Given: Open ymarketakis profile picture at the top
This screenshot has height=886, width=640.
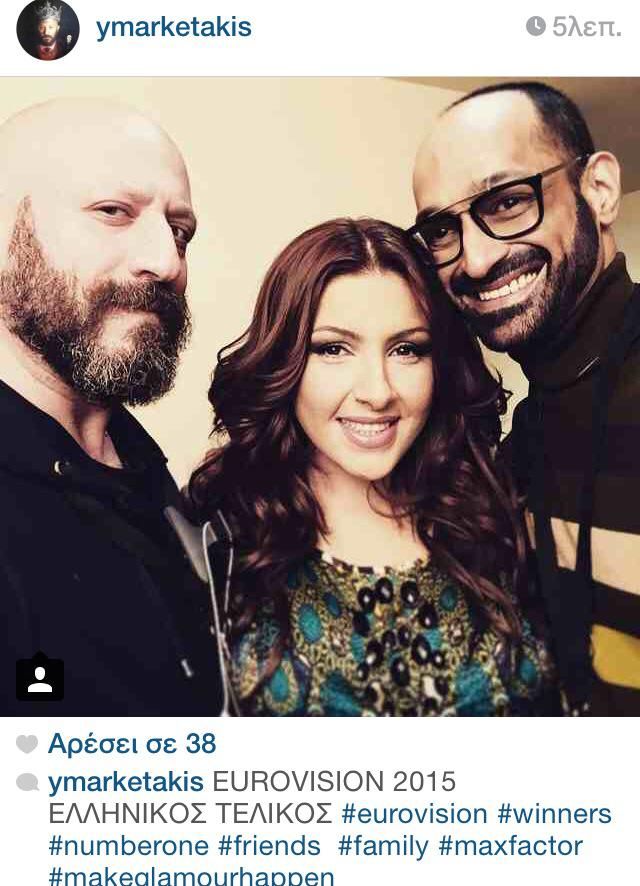Looking at the screenshot, I should tap(48, 31).
